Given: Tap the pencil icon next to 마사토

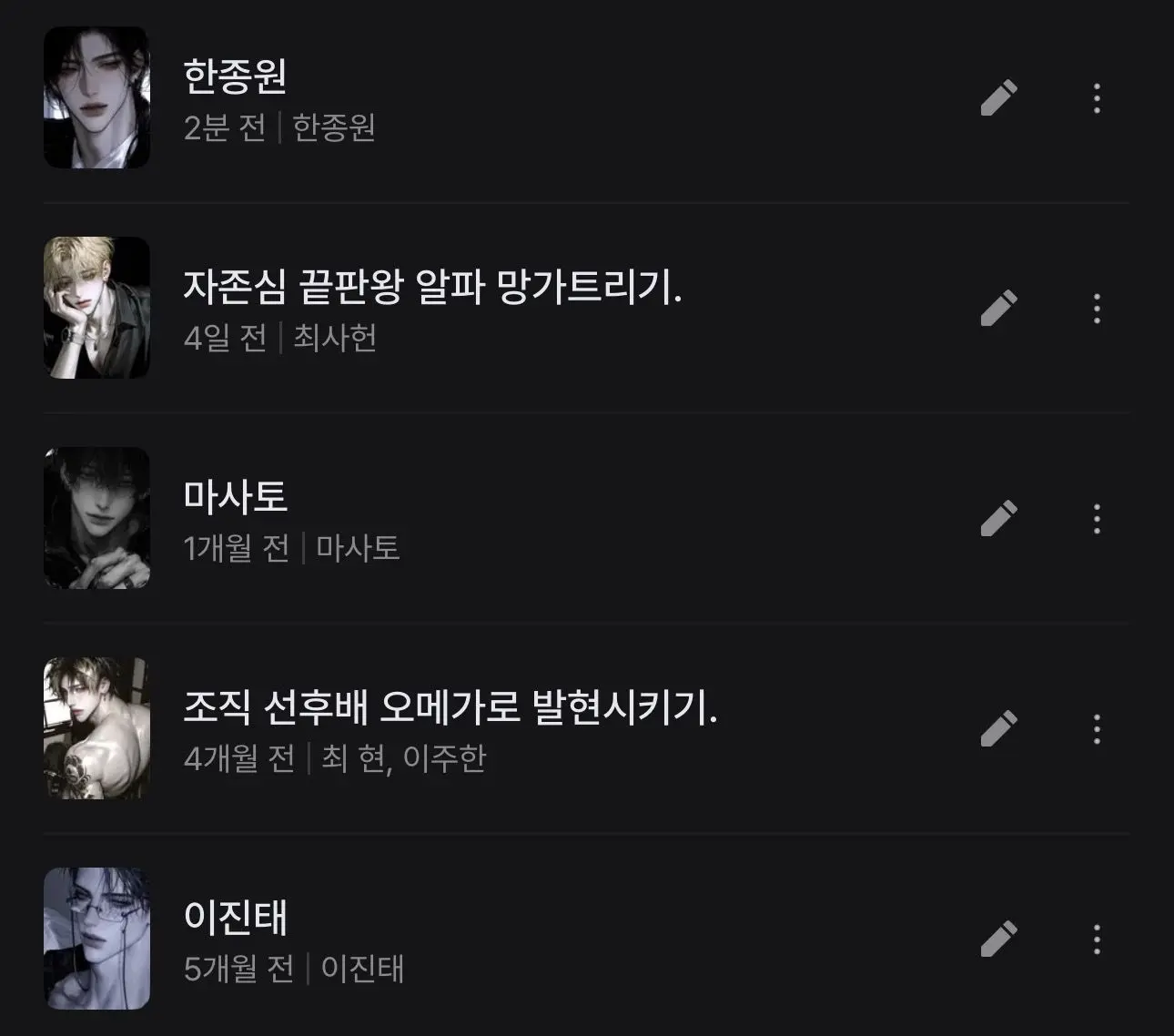Looking at the screenshot, I should point(998,519).
